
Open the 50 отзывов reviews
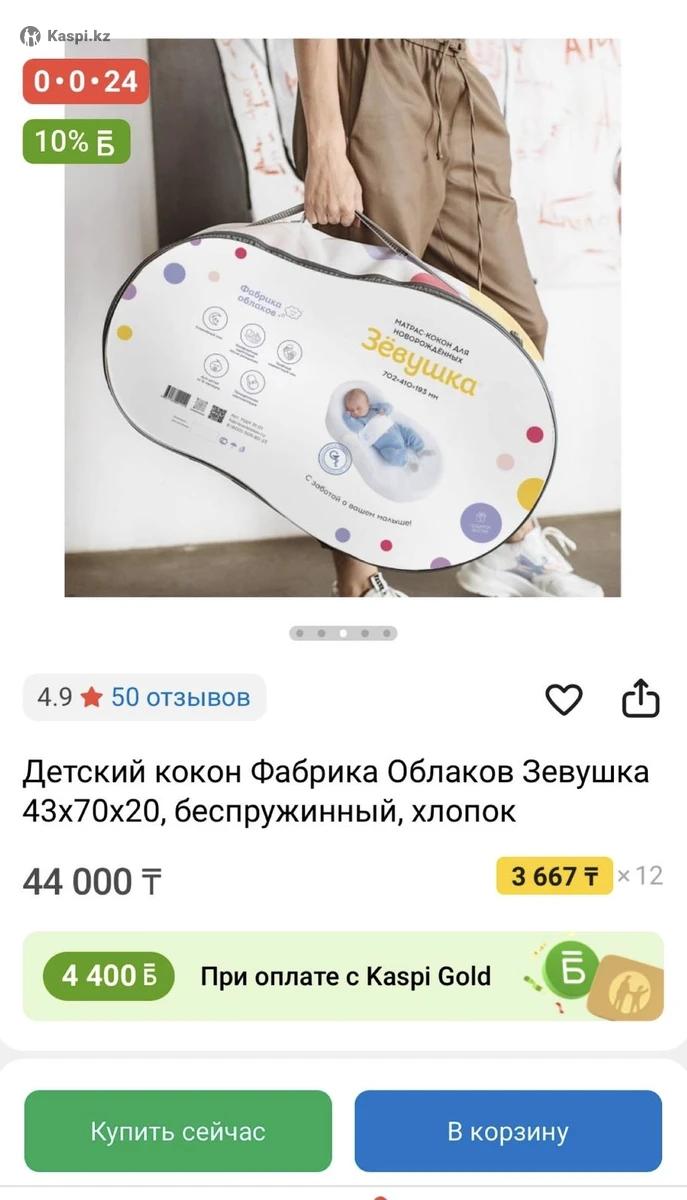click(x=180, y=697)
